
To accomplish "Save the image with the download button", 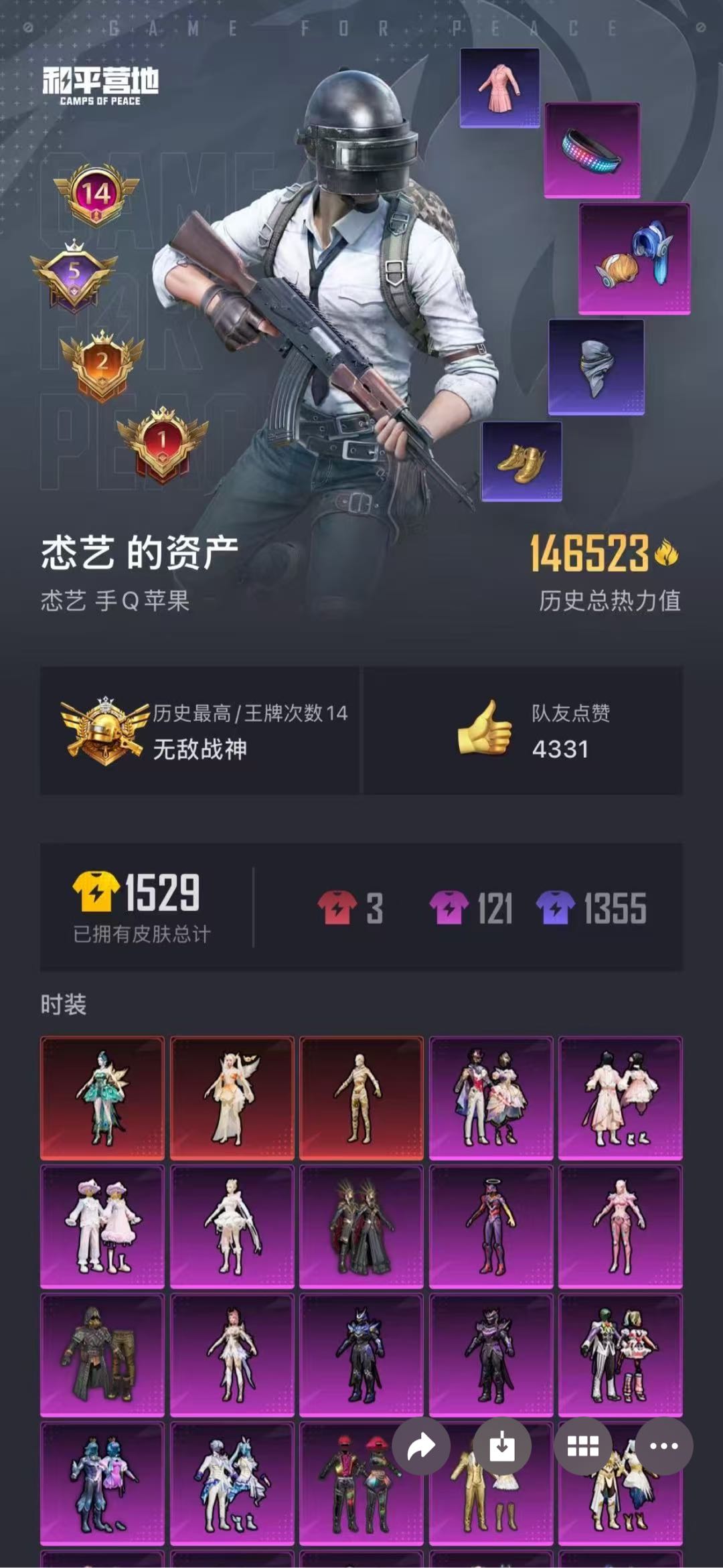I will (502, 1445).
